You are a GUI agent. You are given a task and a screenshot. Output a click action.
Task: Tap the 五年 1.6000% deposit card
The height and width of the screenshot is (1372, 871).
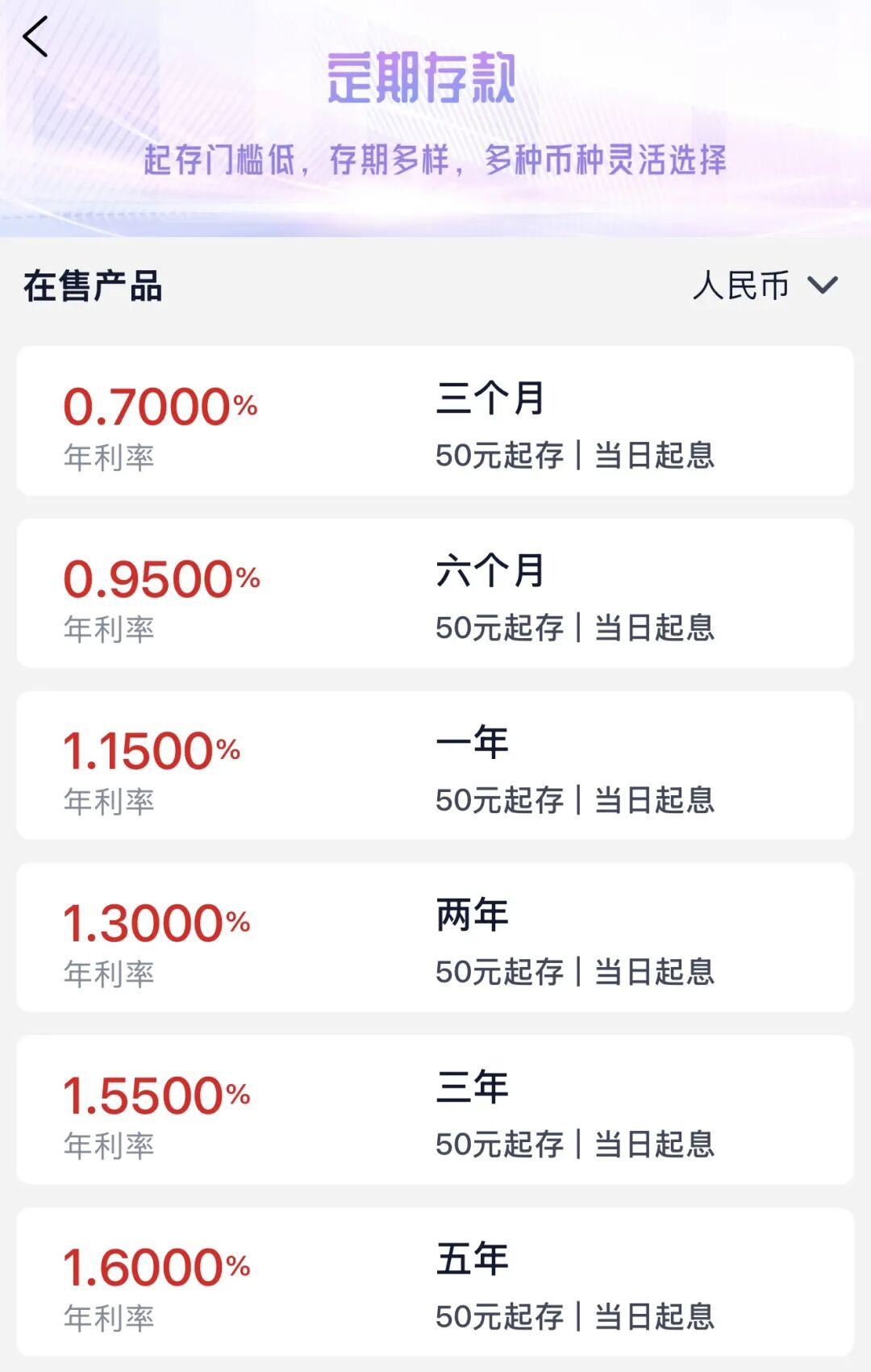[435, 1281]
